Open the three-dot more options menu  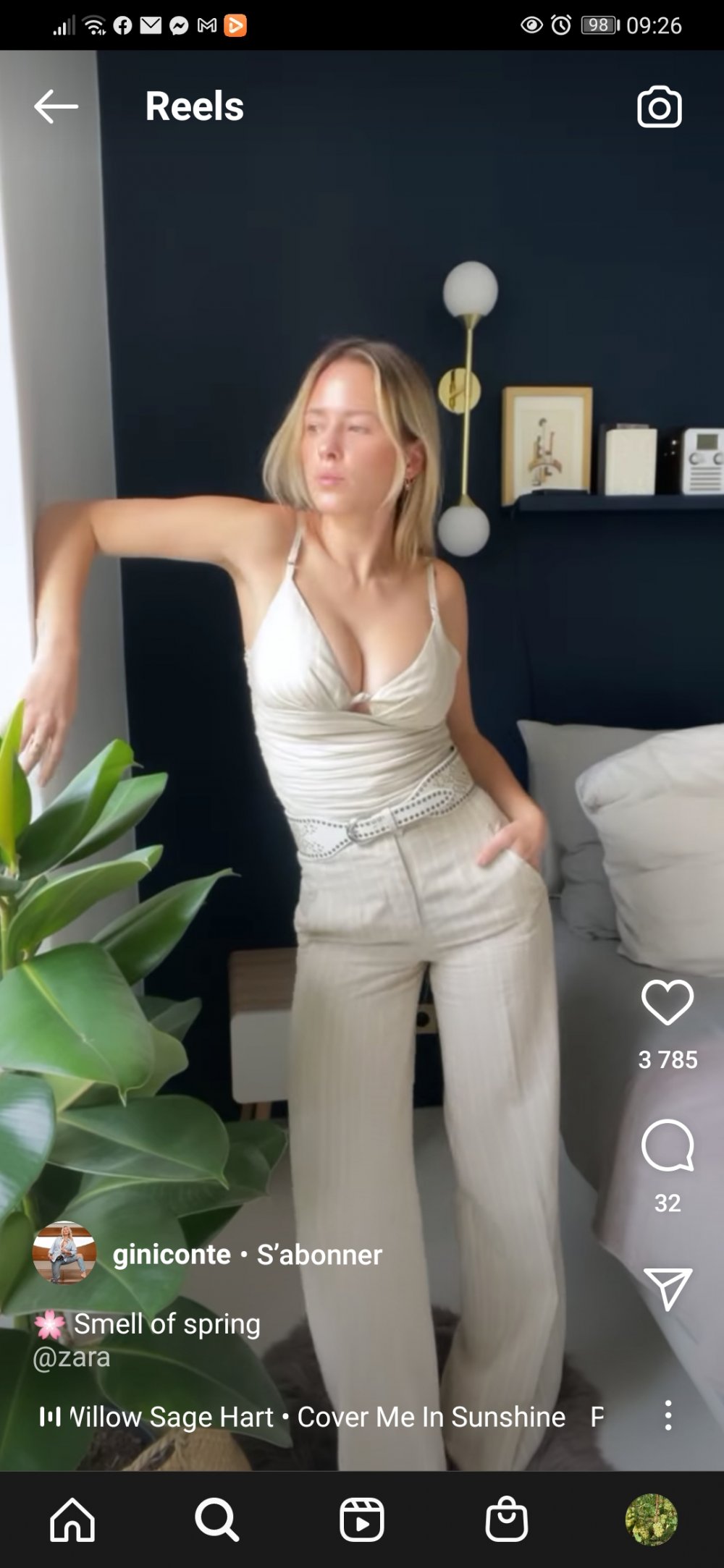click(x=668, y=1415)
